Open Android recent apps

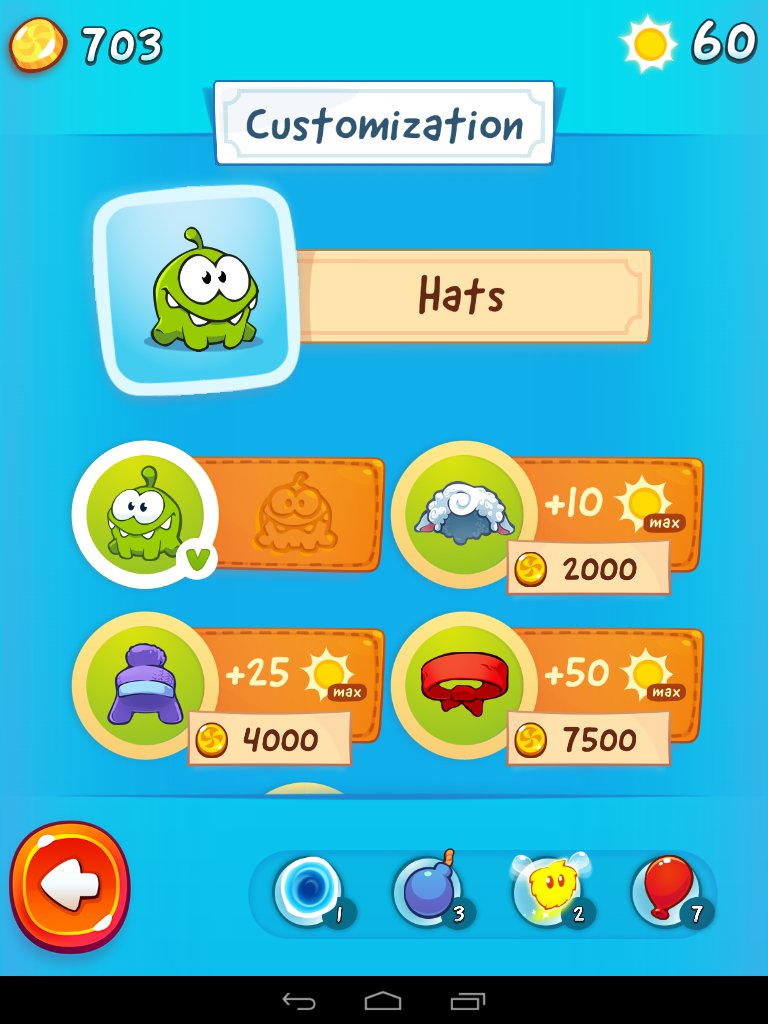pyautogui.click(x=467, y=1000)
